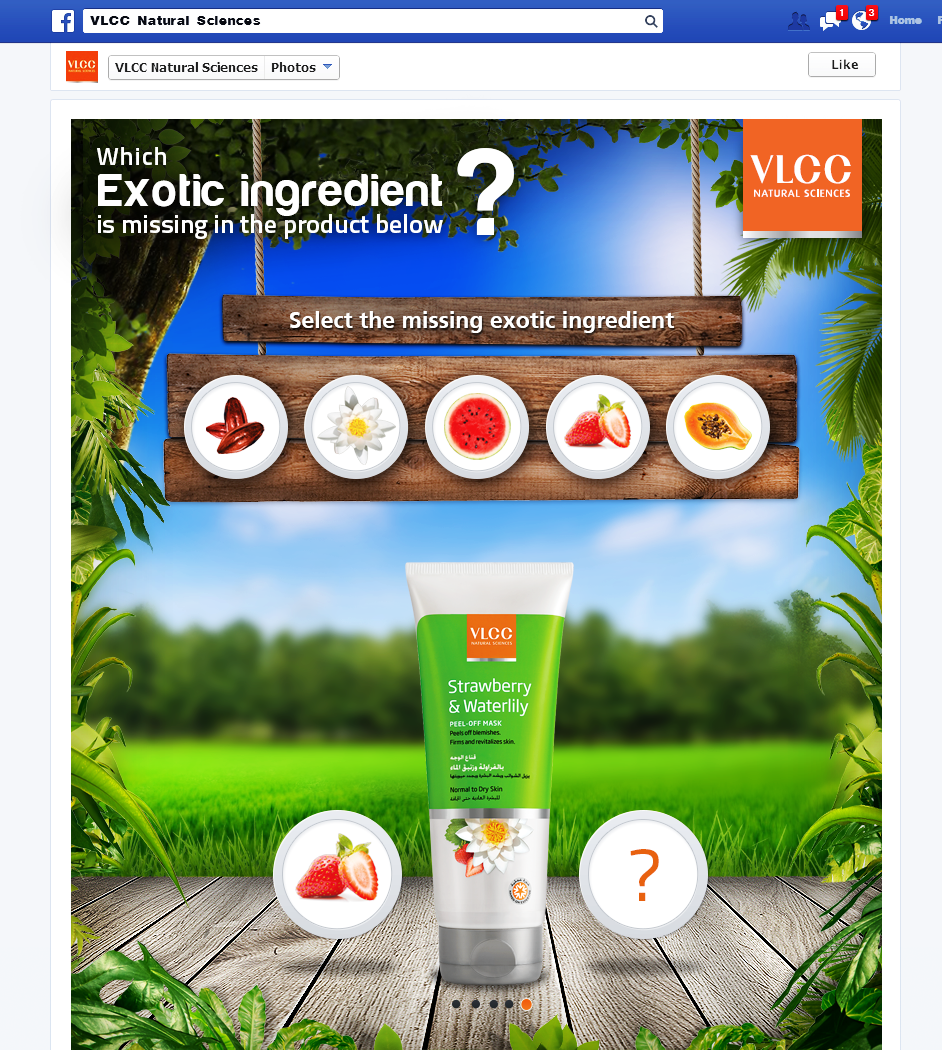Choose the papaya ingredient
942x1050 pixels.
[718, 427]
